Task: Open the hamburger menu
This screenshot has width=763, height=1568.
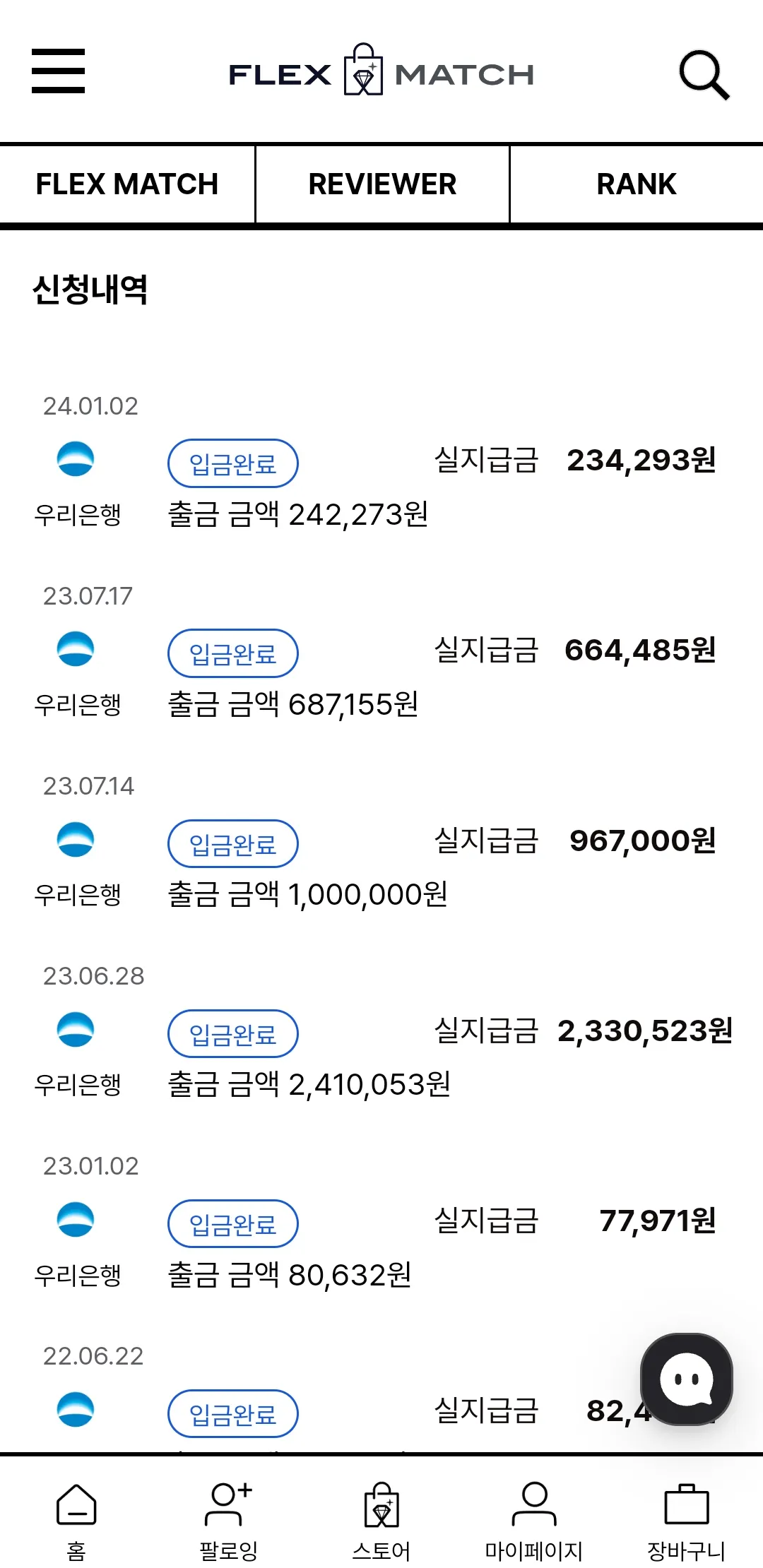Action: point(58,71)
